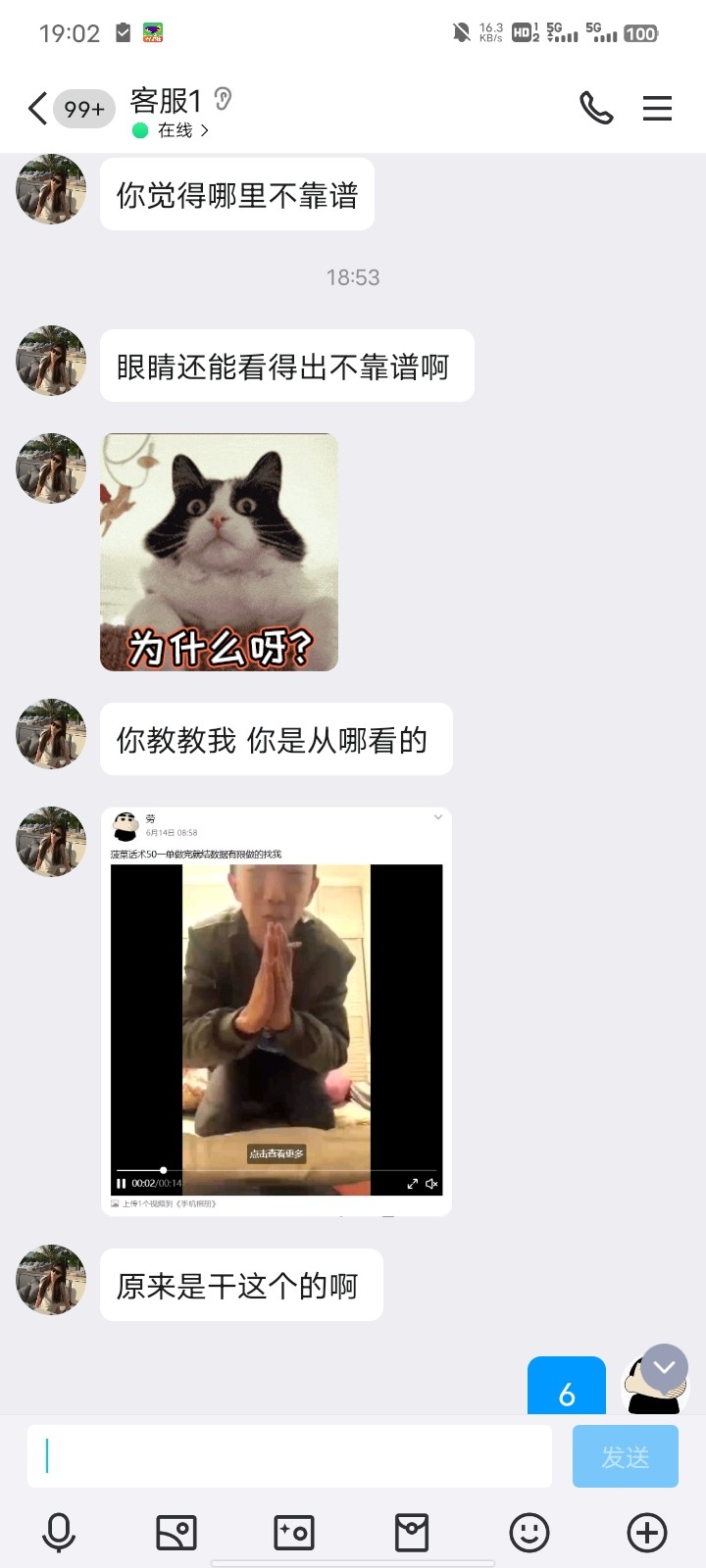The height and width of the screenshot is (1568, 706).
Task: Open the shared video screenshot image
Action: [276, 1010]
